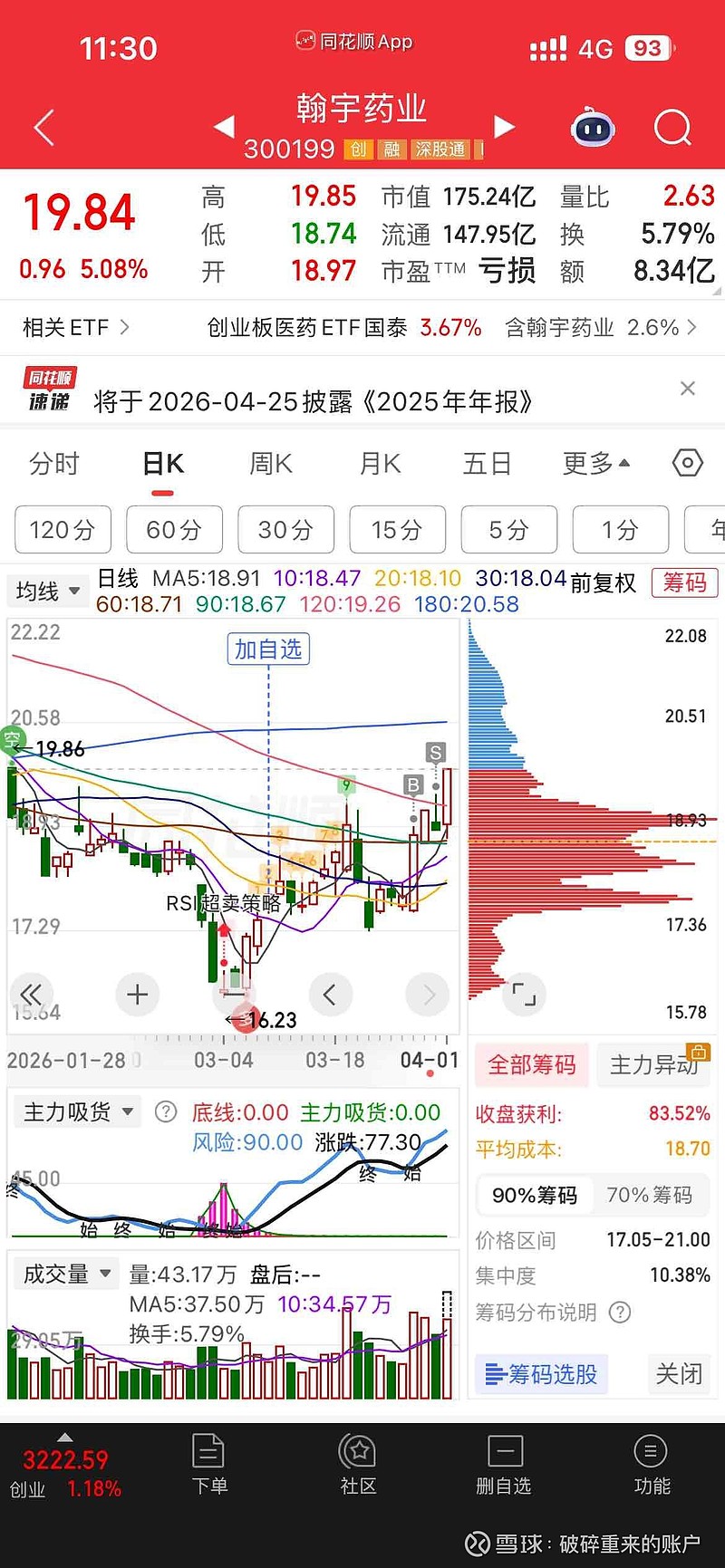The width and height of the screenshot is (725, 1568).
Task: Tap 加自选 on the chart
Action: [x=268, y=649]
